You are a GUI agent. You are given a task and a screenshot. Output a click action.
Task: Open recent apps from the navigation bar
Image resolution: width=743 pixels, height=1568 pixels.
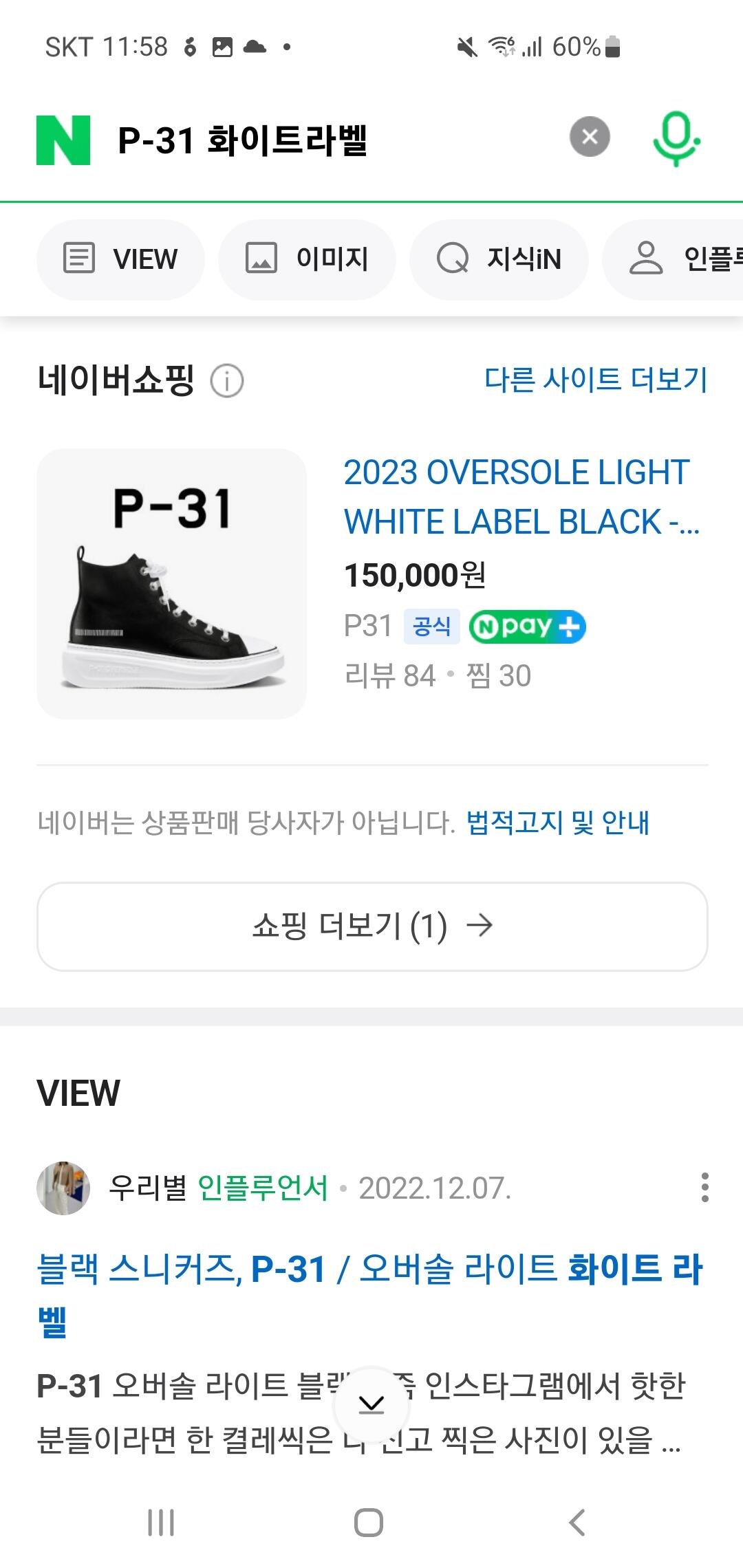[161, 1523]
